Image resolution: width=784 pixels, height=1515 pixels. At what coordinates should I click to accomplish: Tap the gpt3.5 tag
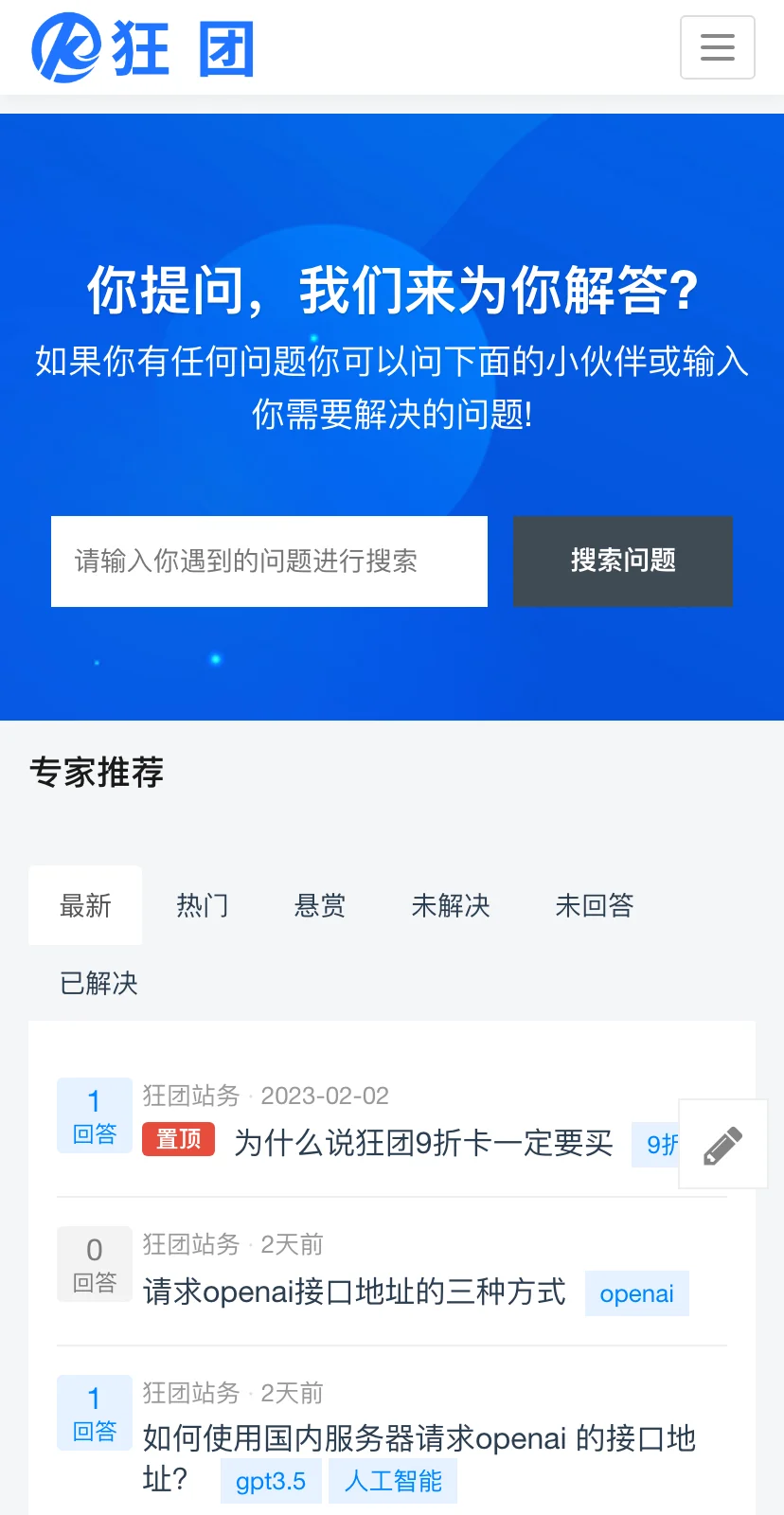pyautogui.click(x=271, y=1482)
